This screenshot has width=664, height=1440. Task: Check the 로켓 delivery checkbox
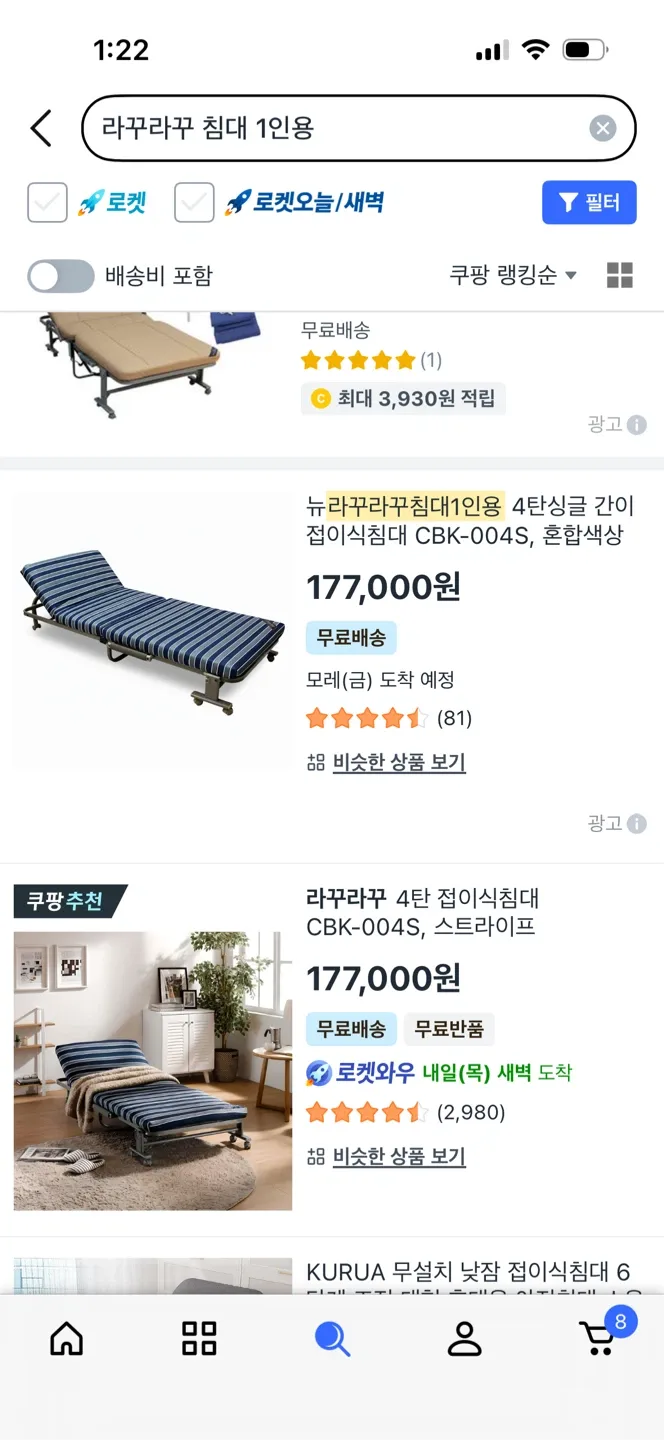tap(47, 203)
